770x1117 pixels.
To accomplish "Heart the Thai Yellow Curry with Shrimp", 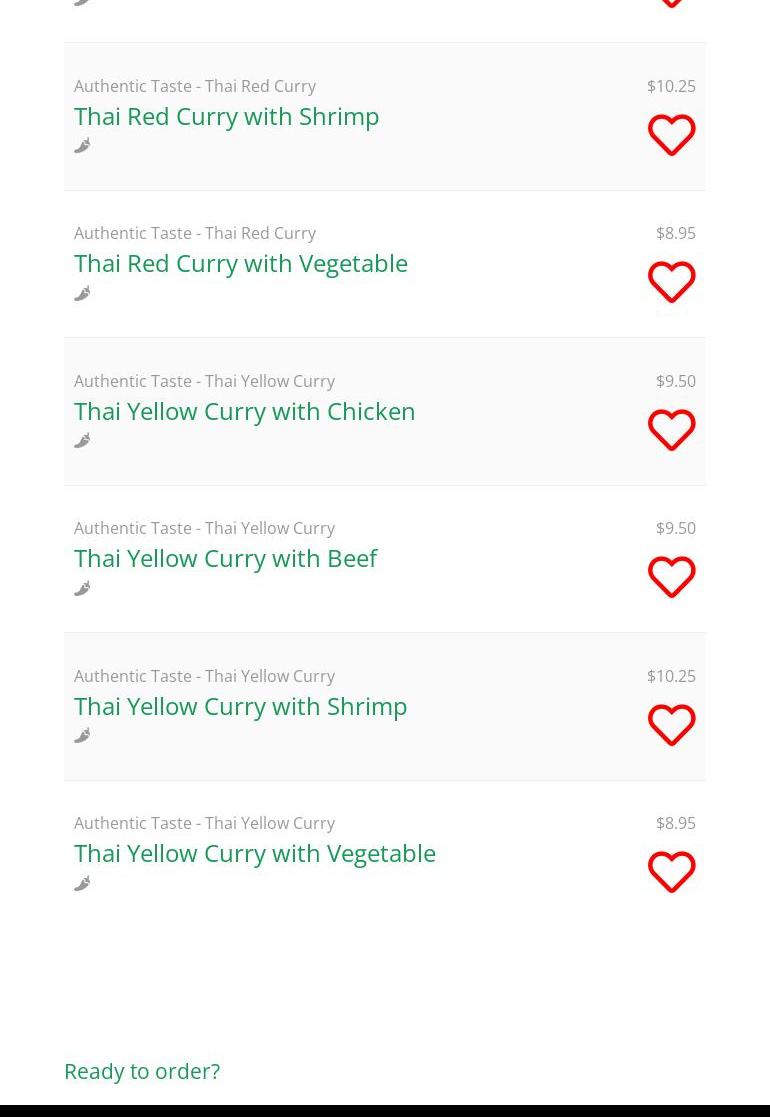I will pos(671,726).
